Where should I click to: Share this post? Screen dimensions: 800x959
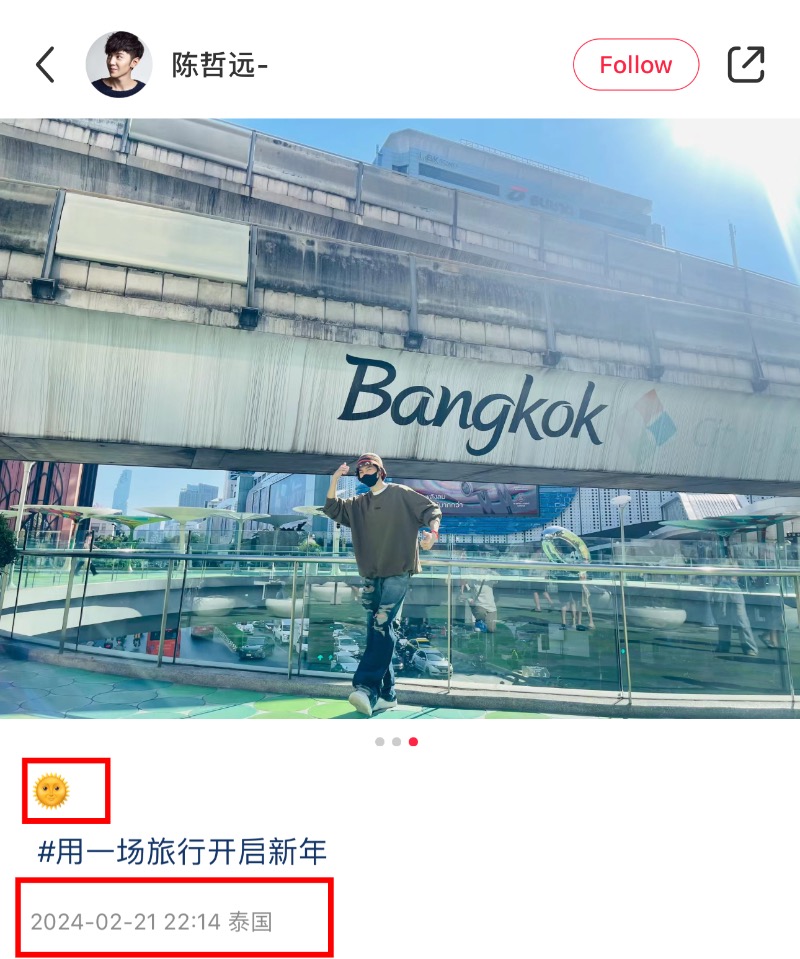click(x=745, y=65)
